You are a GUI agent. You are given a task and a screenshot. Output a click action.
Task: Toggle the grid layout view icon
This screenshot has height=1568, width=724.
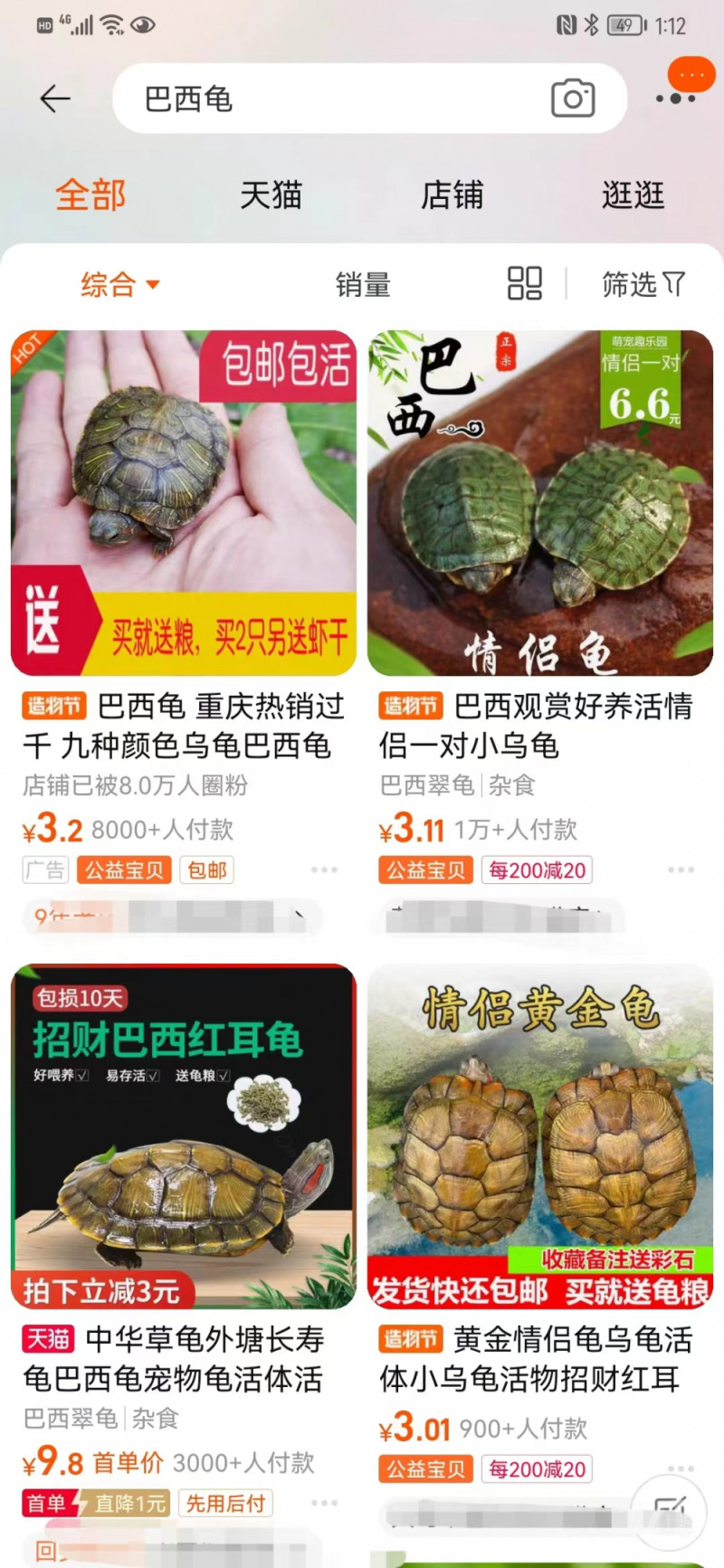click(524, 284)
